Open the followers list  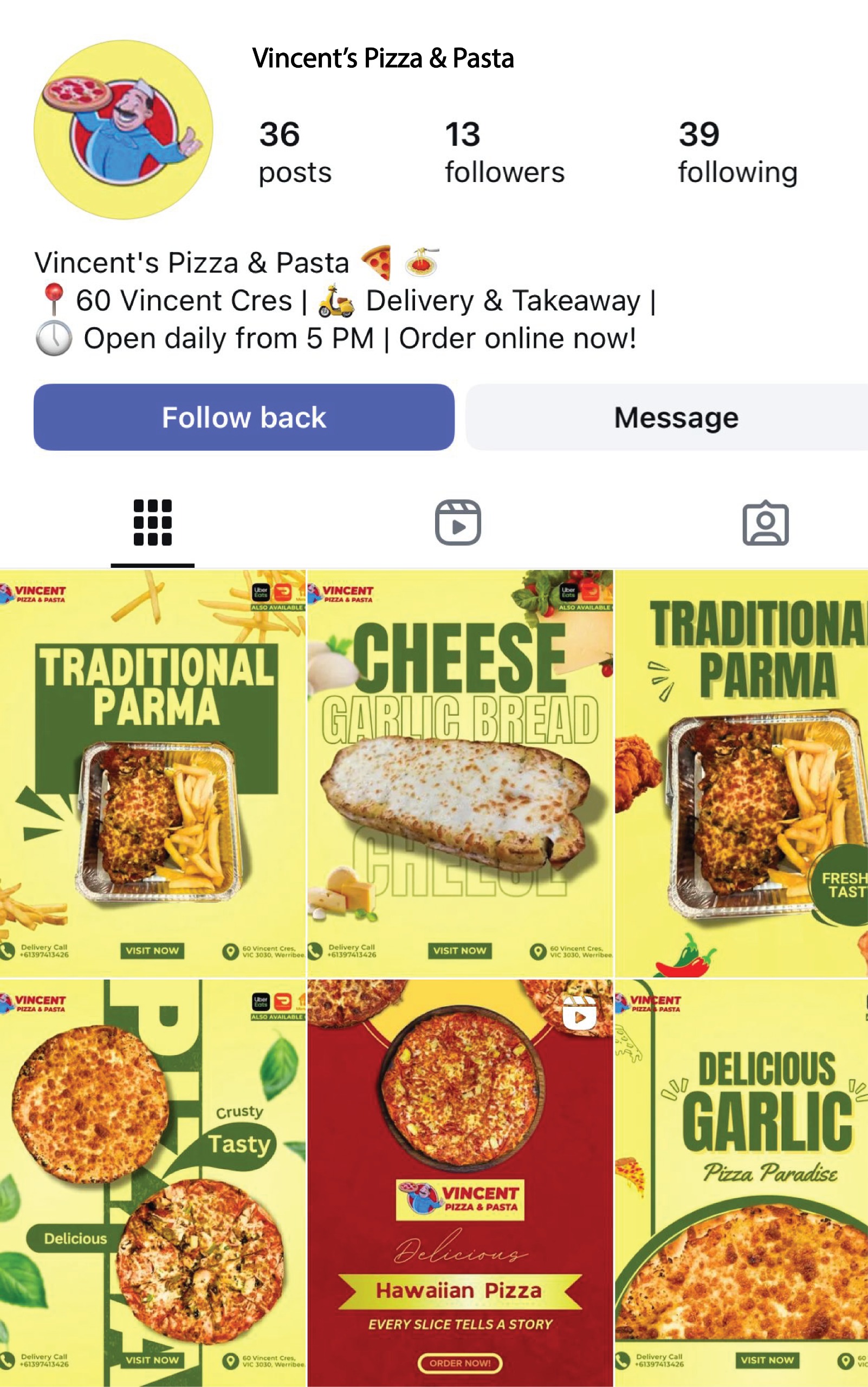tap(504, 153)
